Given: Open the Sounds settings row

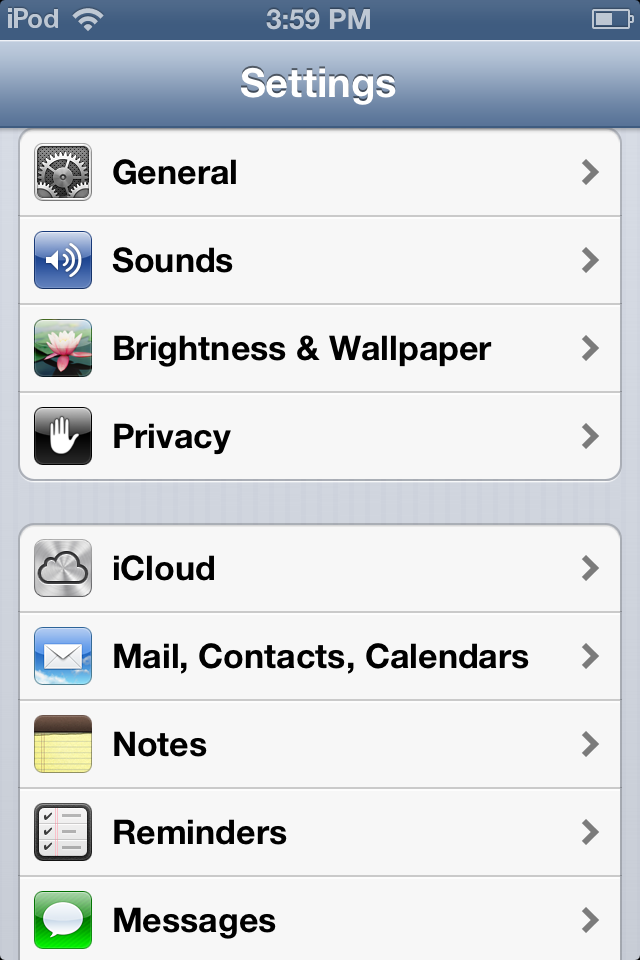Looking at the screenshot, I should click(x=320, y=261).
